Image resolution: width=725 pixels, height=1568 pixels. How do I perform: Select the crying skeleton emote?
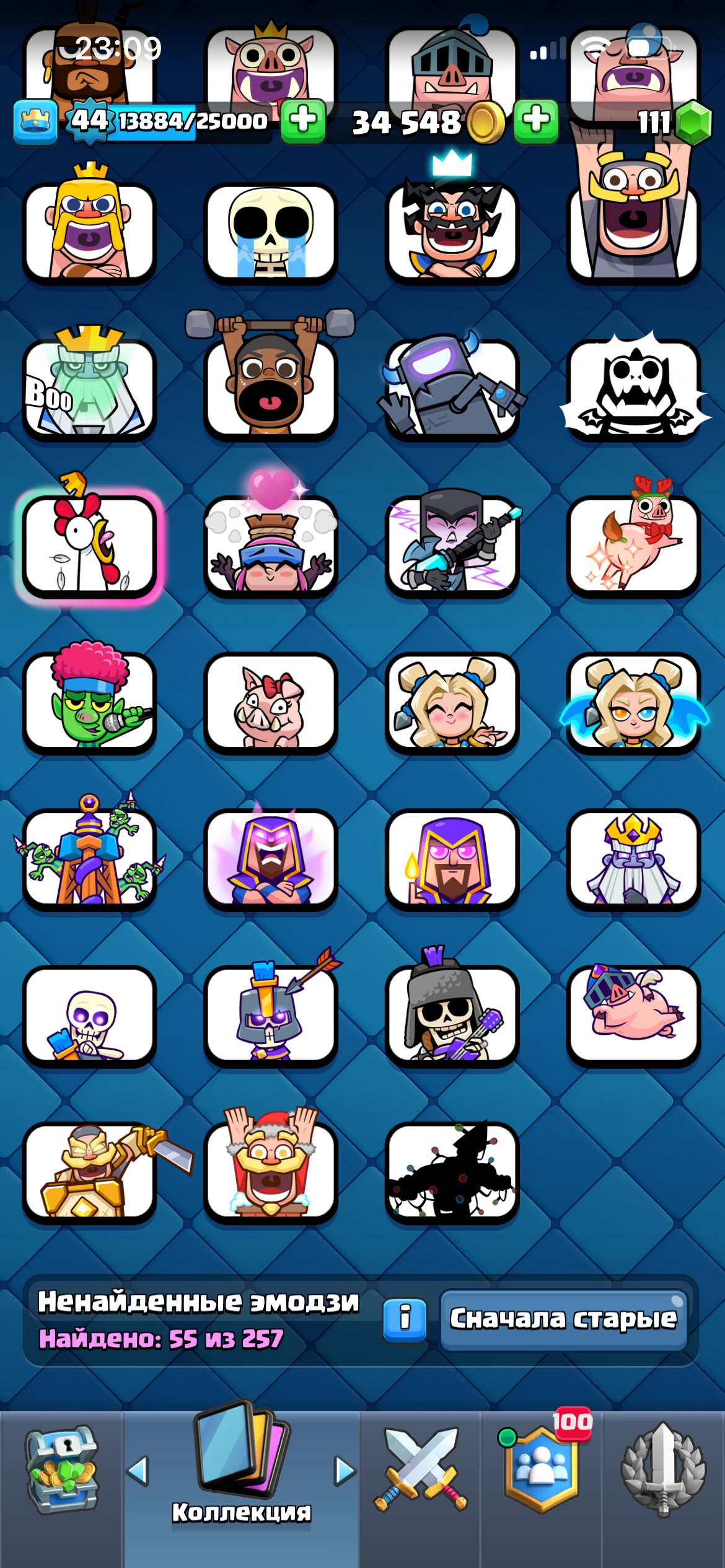pyautogui.click(x=270, y=235)
